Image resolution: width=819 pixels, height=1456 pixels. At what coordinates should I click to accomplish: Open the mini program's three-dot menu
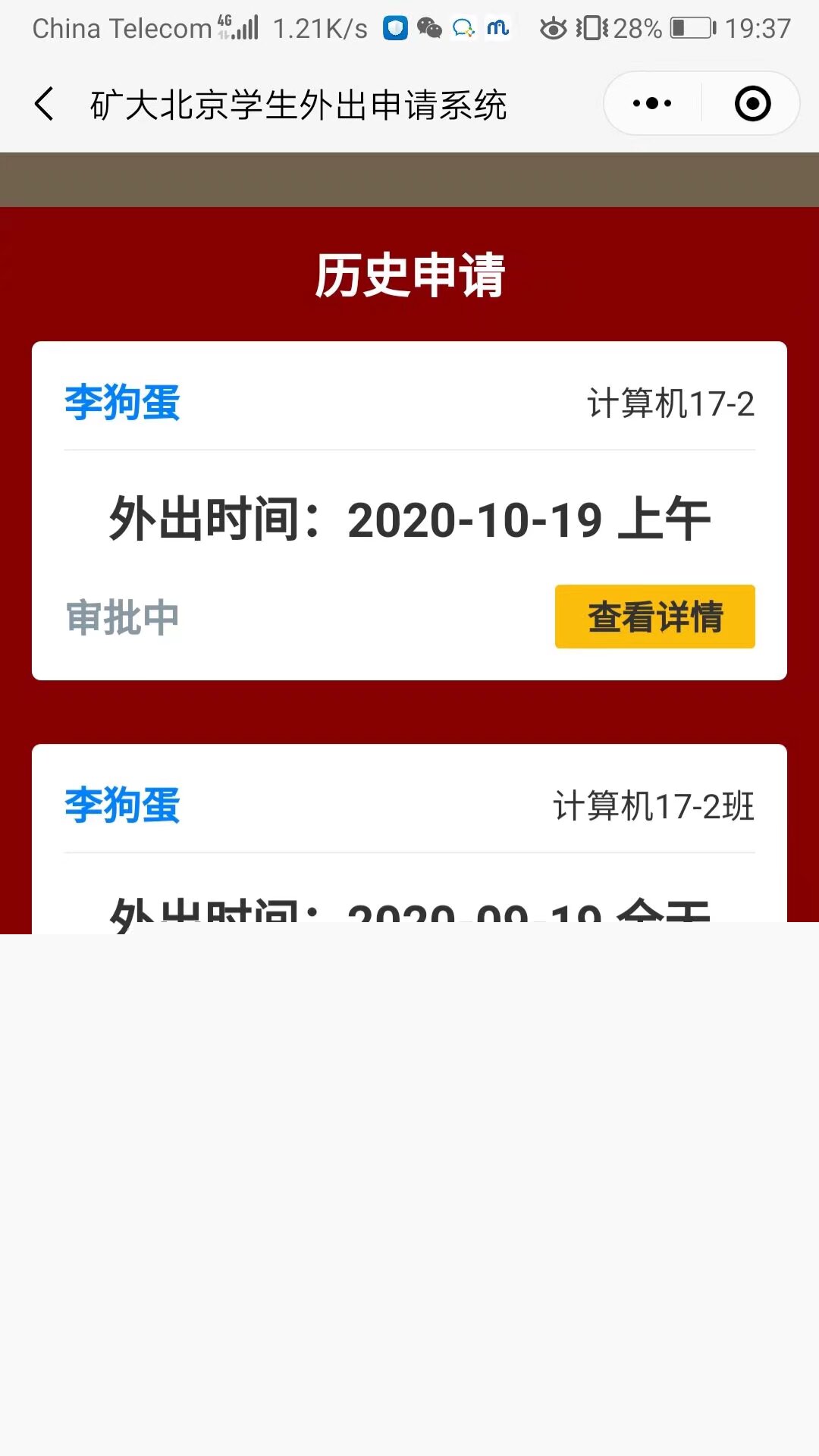[x=652, y=104]
